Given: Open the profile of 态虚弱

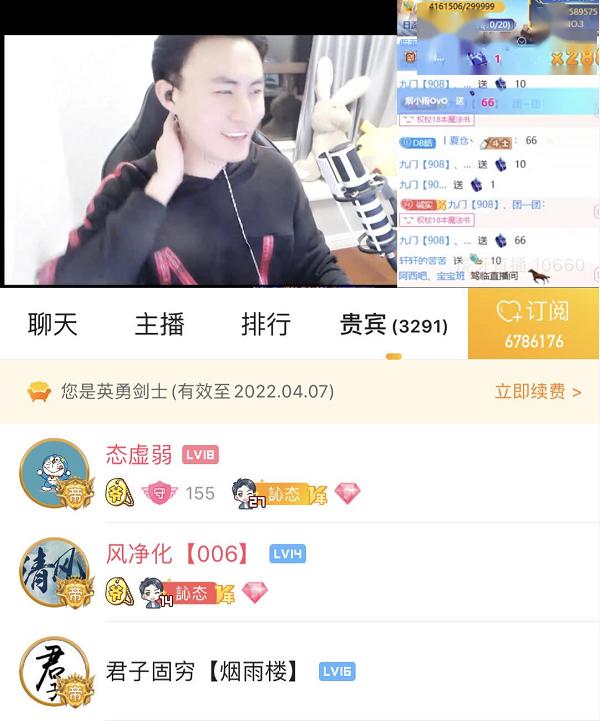Looking at the screenshot, I should click(139, 455).
